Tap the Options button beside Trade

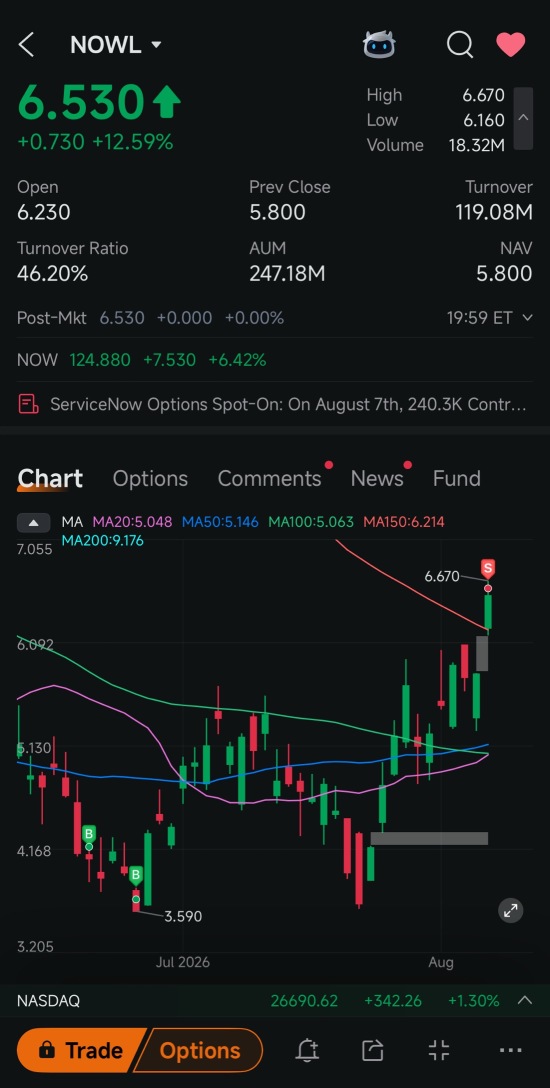[x=200, y=1051]
